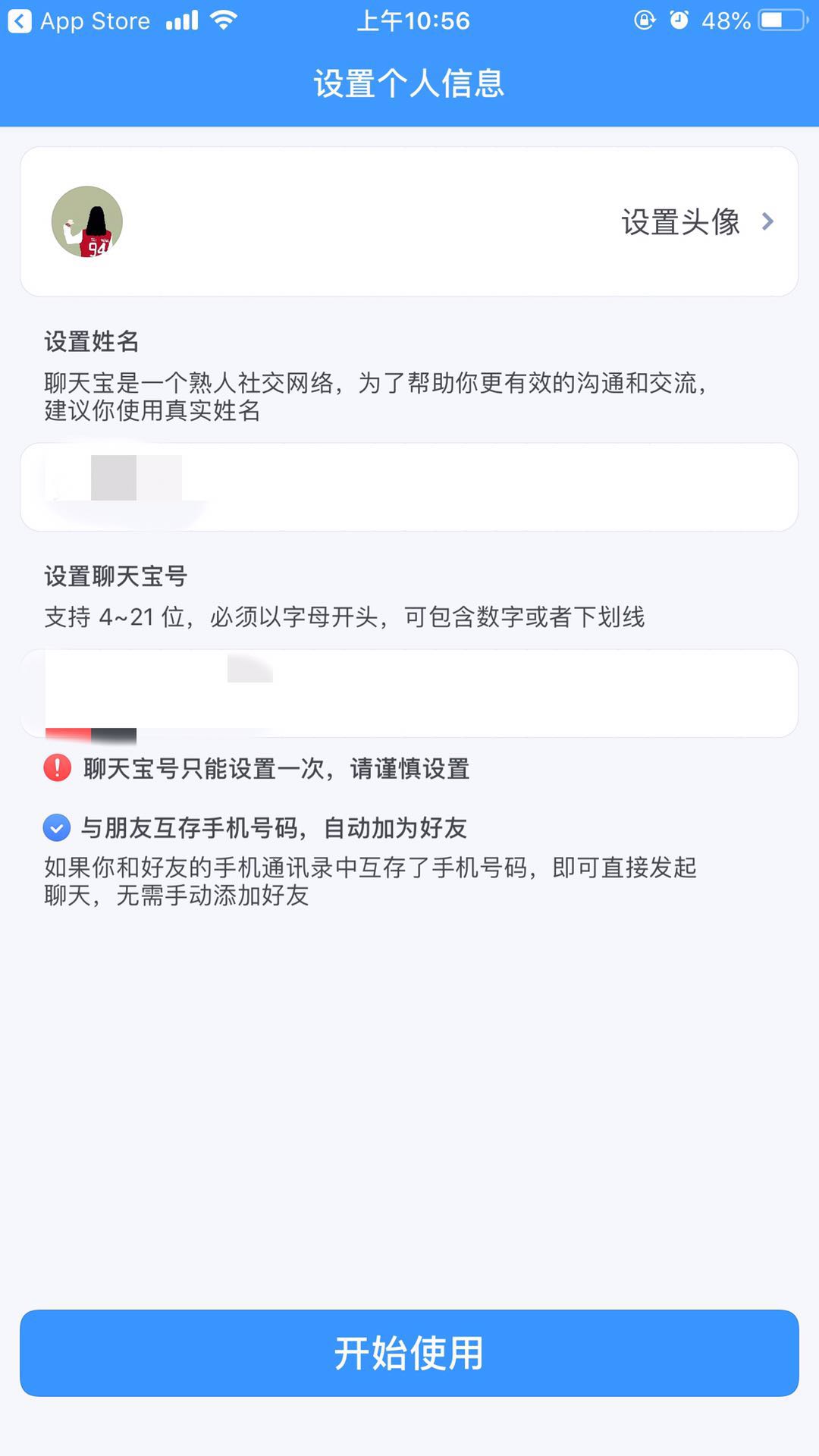The width and height of the screenshot is (819, 1456).
Task: Tap the 开始使用 button
Action: 409,1355
